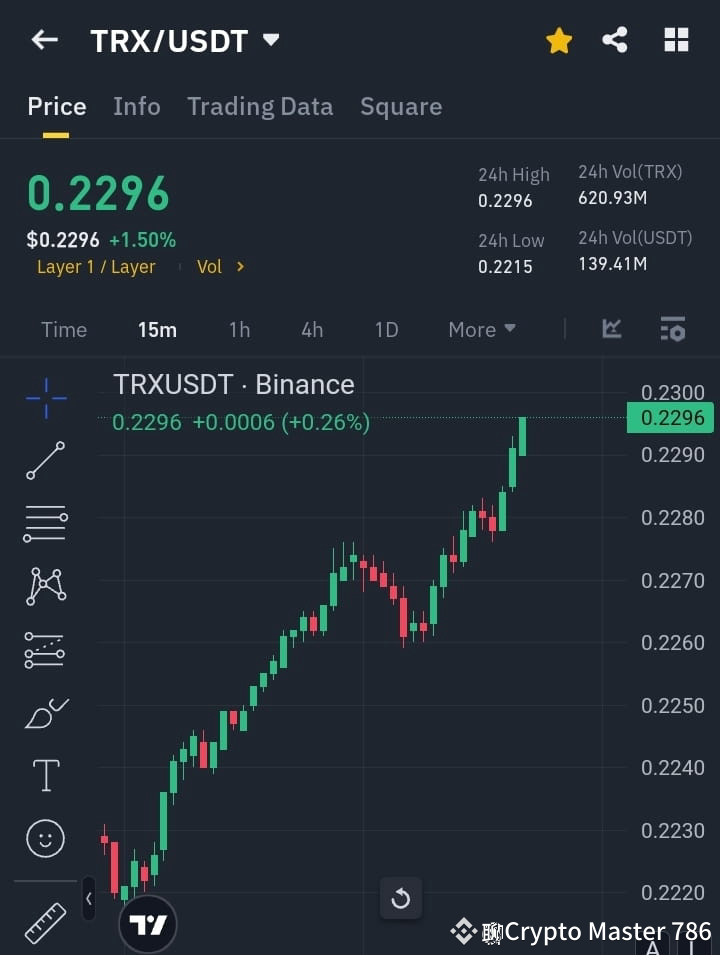This screenshot has height=955, width=720.
Task: Select the text annotation tool
Action: tap(45, 775)
